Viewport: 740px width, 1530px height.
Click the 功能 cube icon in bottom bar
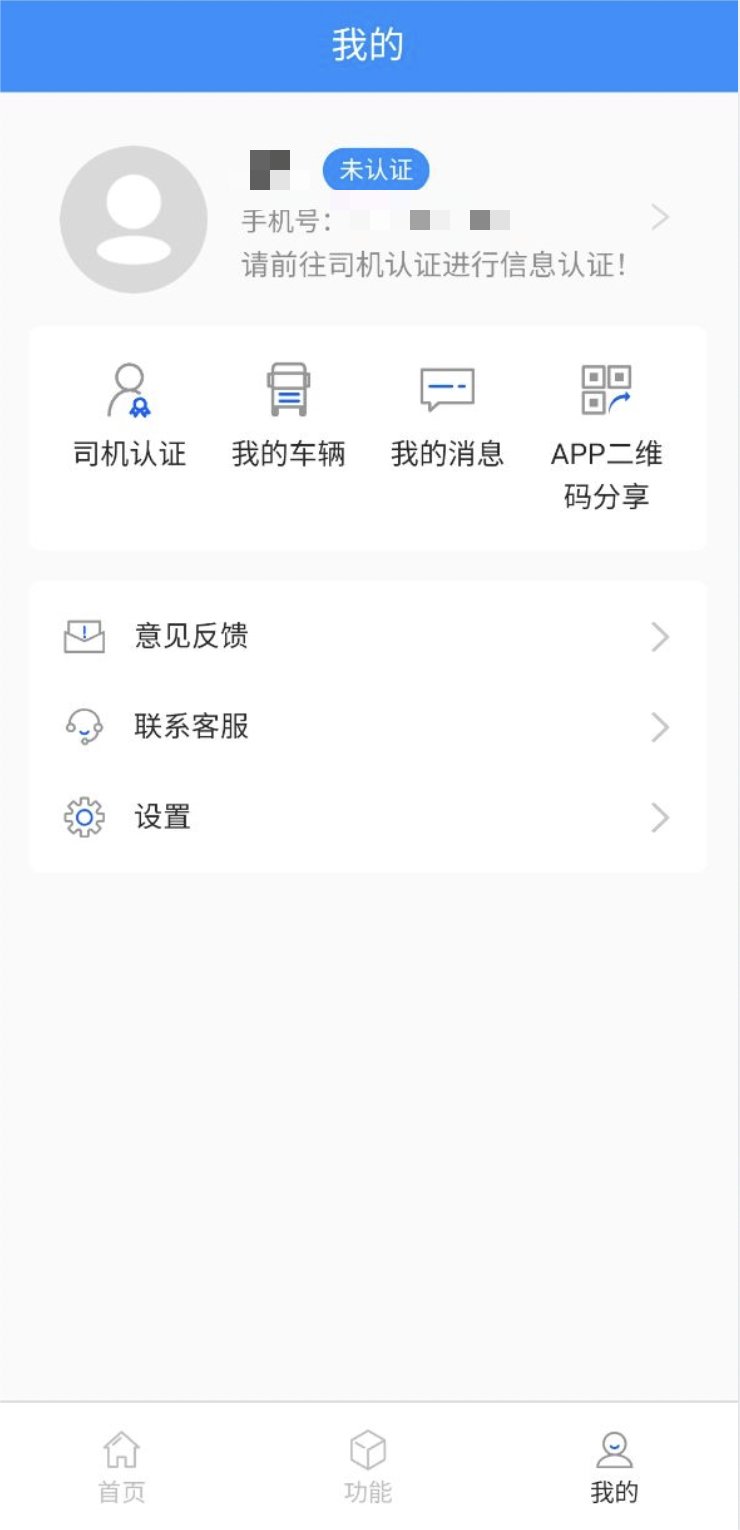(369, 1447)
